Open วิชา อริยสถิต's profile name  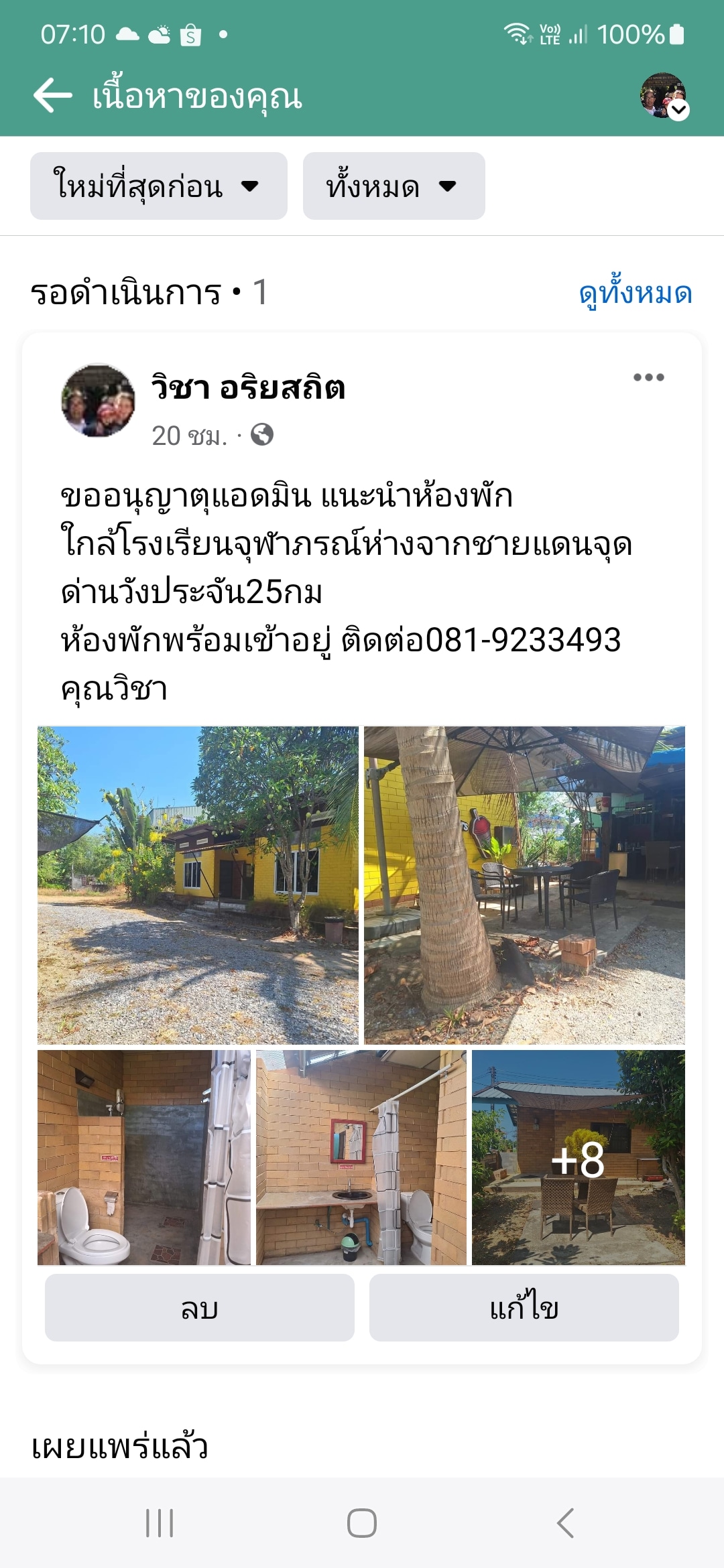[248, 388]
